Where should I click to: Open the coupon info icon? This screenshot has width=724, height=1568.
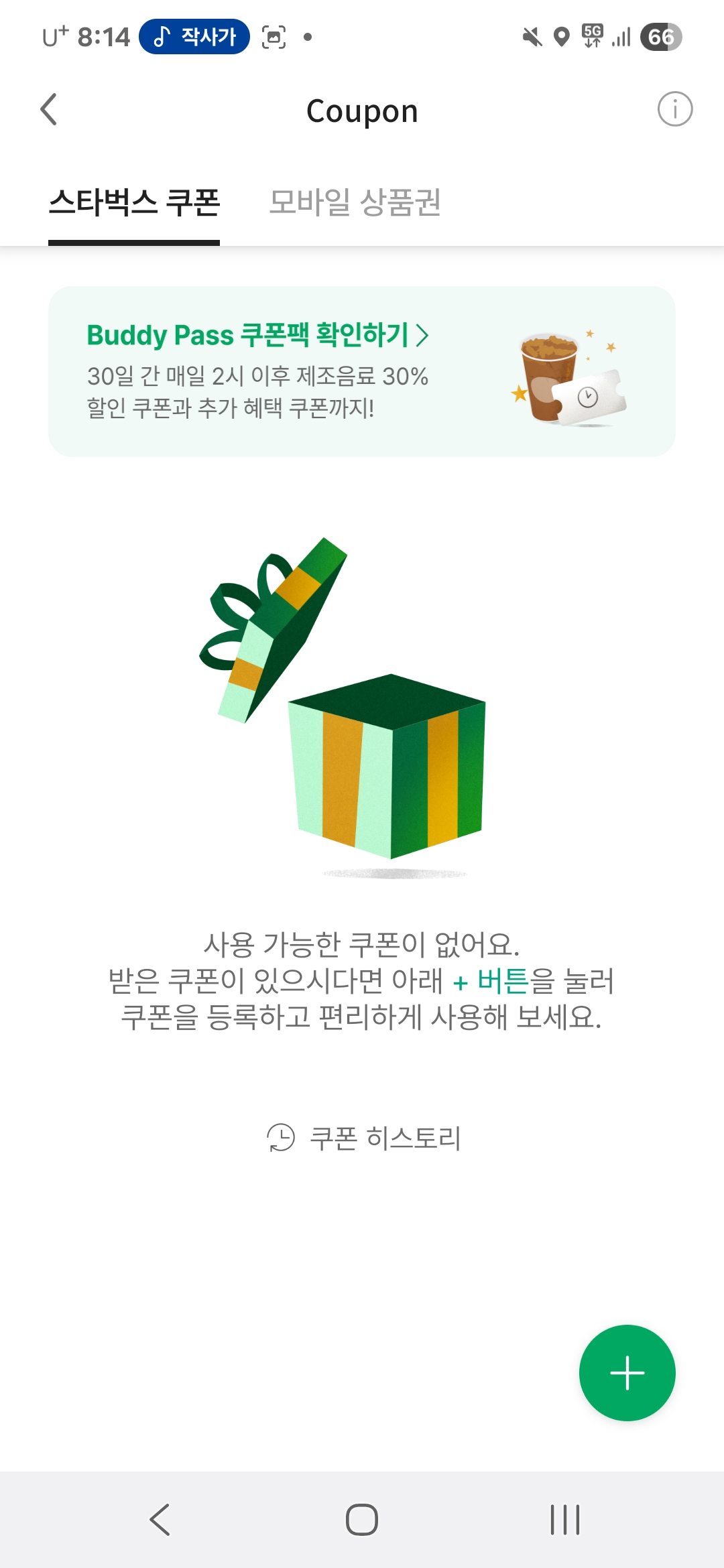[674, 109]
